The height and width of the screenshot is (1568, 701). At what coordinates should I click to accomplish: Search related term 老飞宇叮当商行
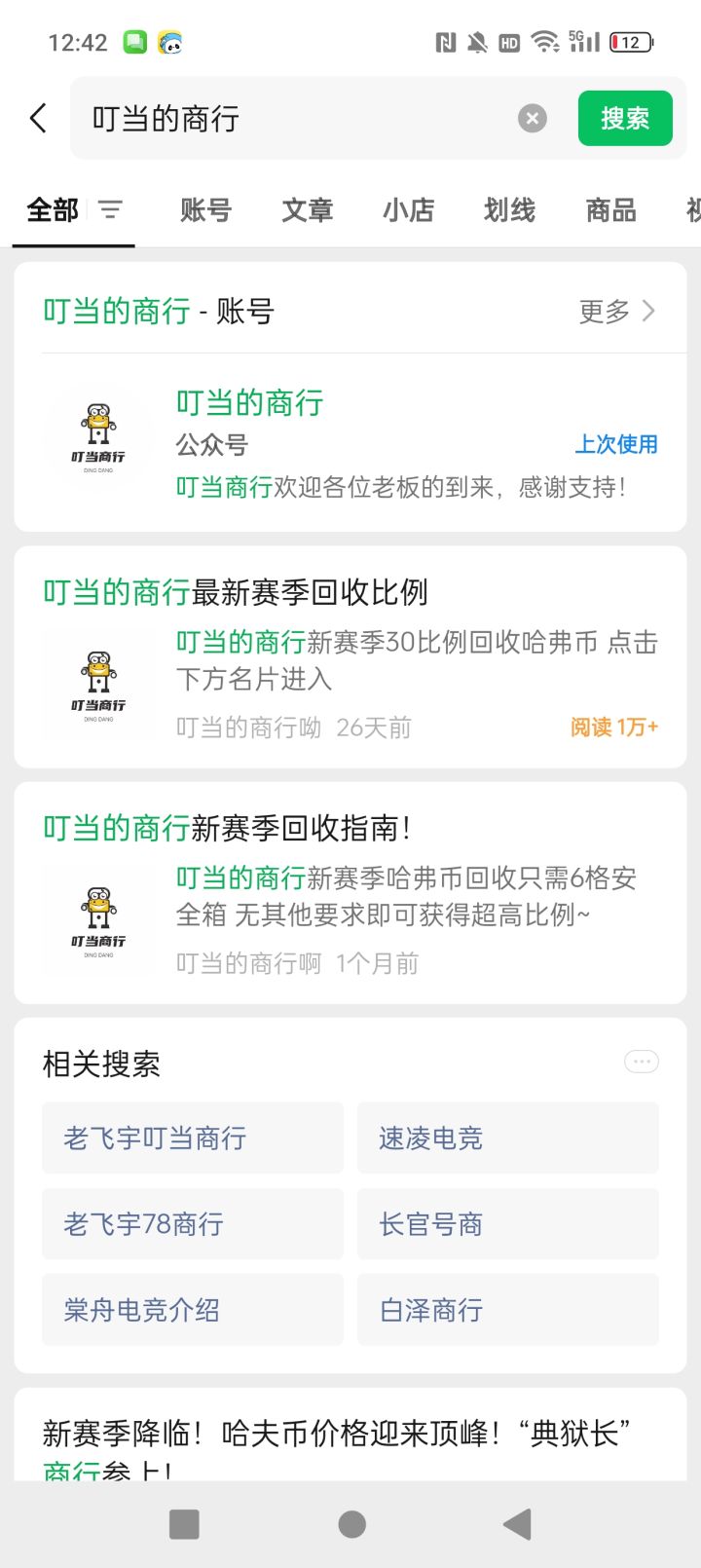(193, 1138)
